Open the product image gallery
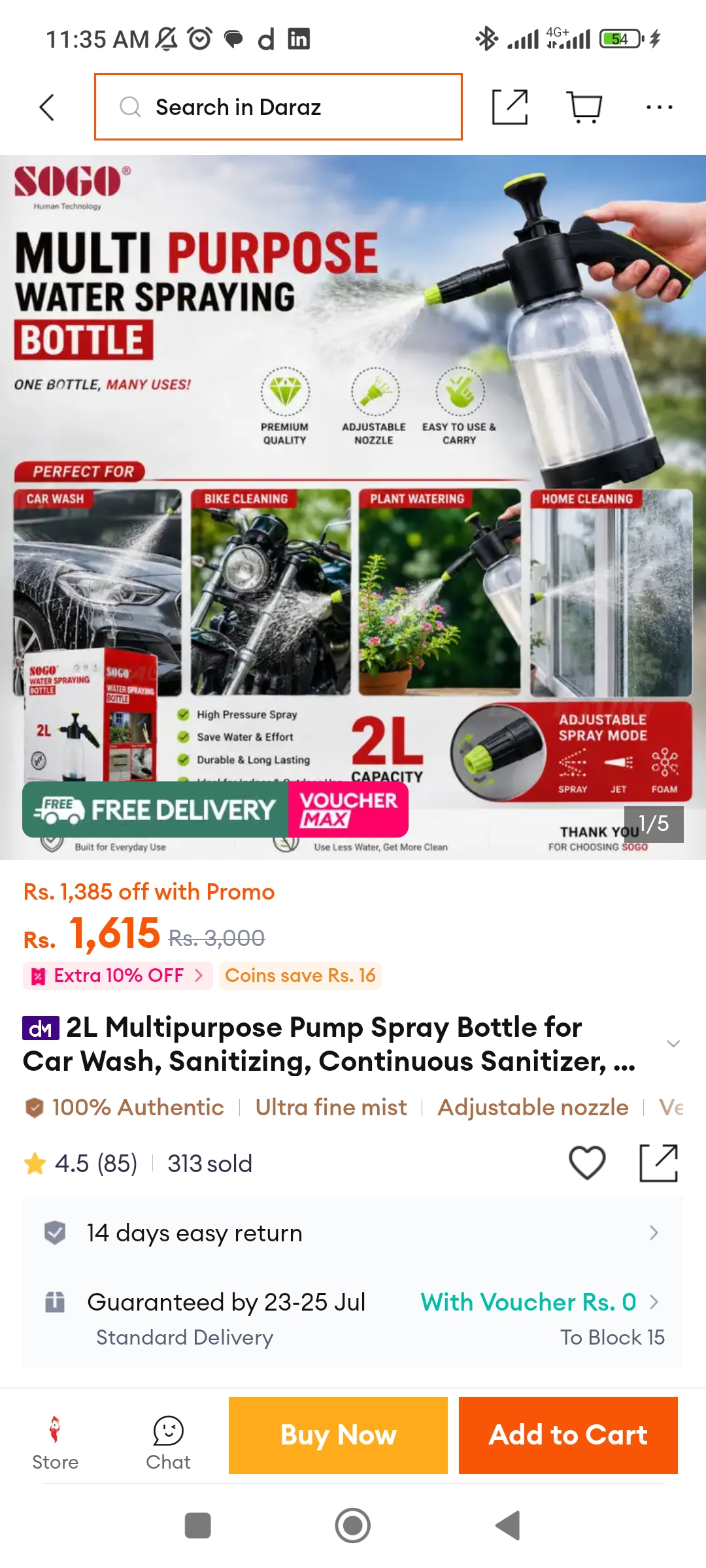 tap(353, 507)
